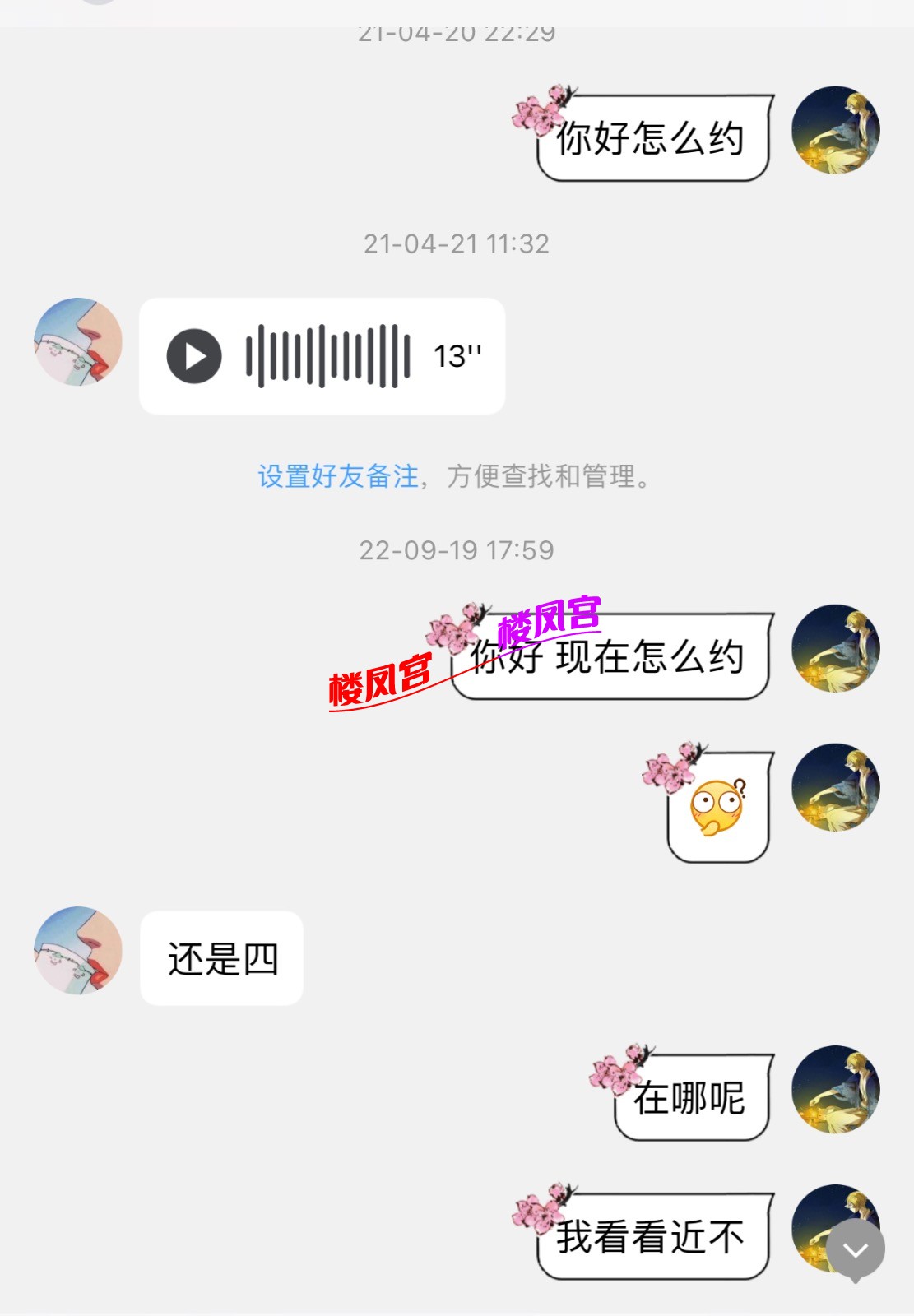Image resolution: width=914 pixels, height=1316 pixels.
Task: View profile from avatar beside voice message
Action: [78, 342]
